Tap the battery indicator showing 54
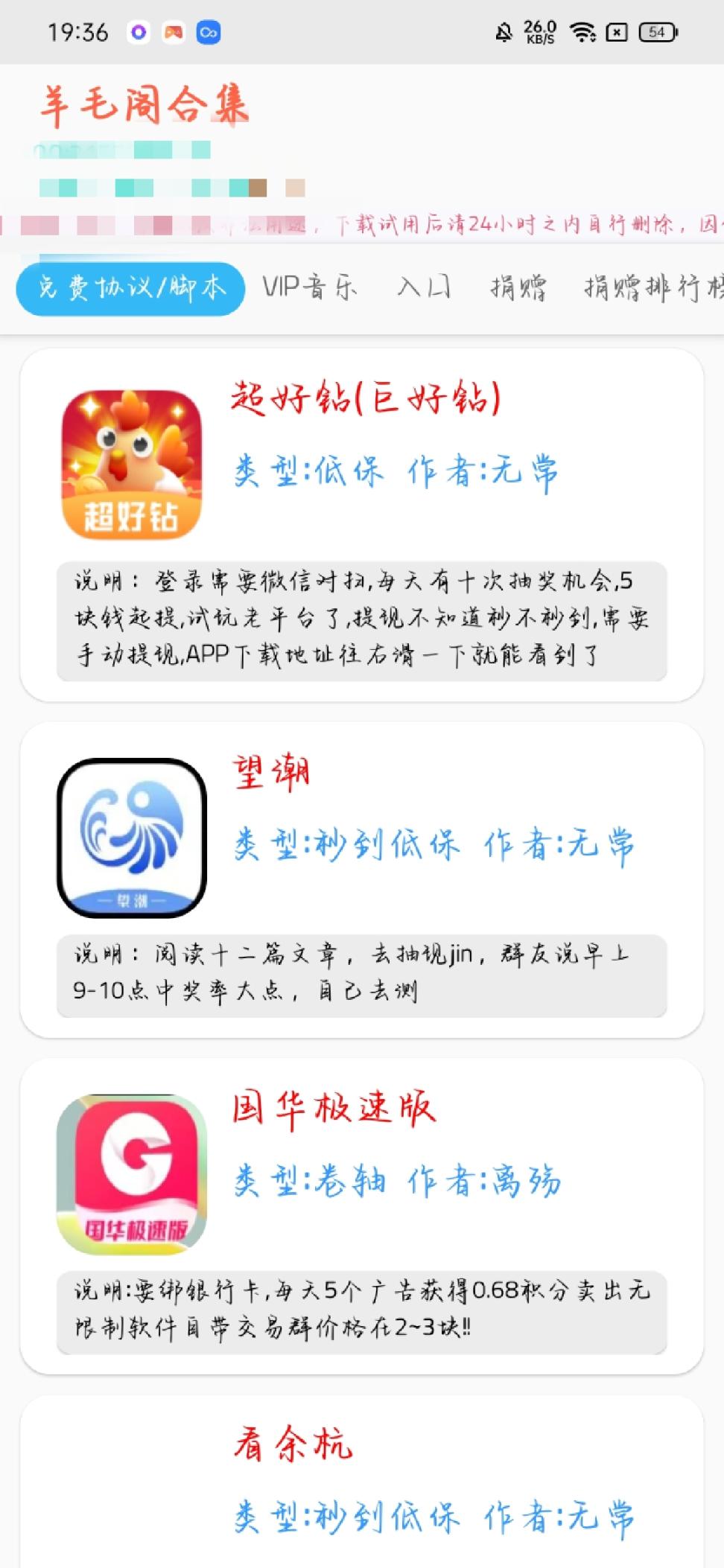The width and height of the screenshot is (724, 1568). 656,33
